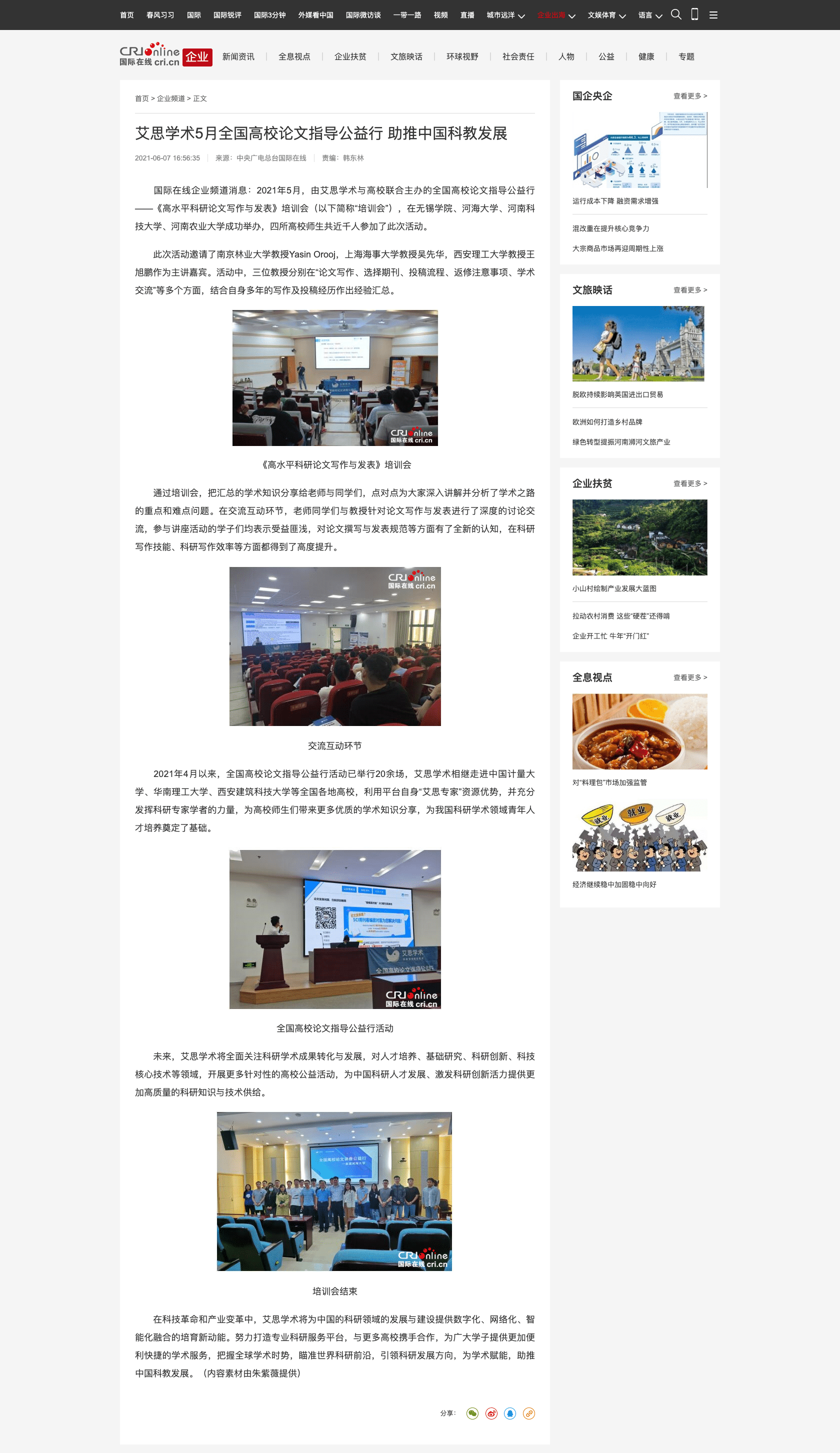Share article to QQ
The height and width of the screenshot is (1453, 840).
(x=509, y=1413)
